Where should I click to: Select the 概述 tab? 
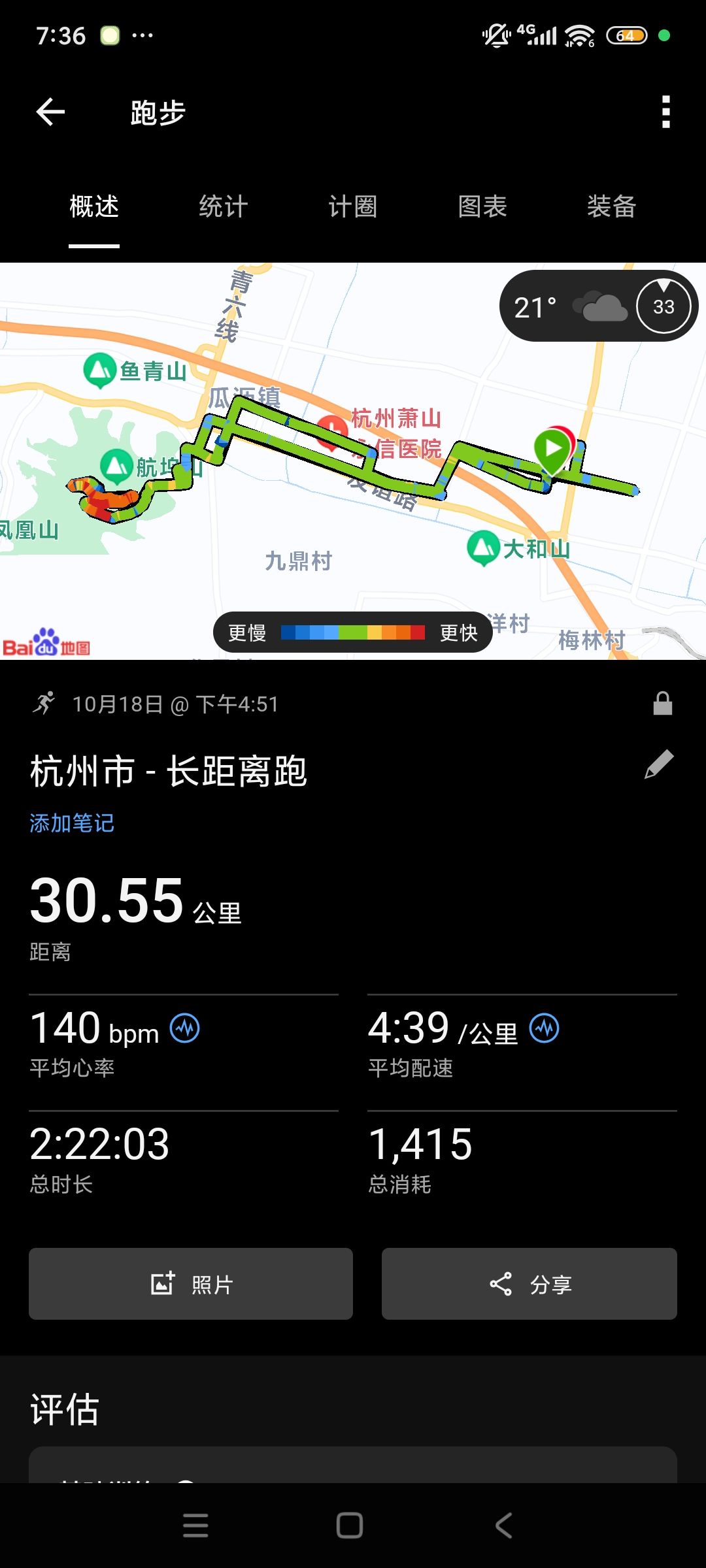[94, 207]
